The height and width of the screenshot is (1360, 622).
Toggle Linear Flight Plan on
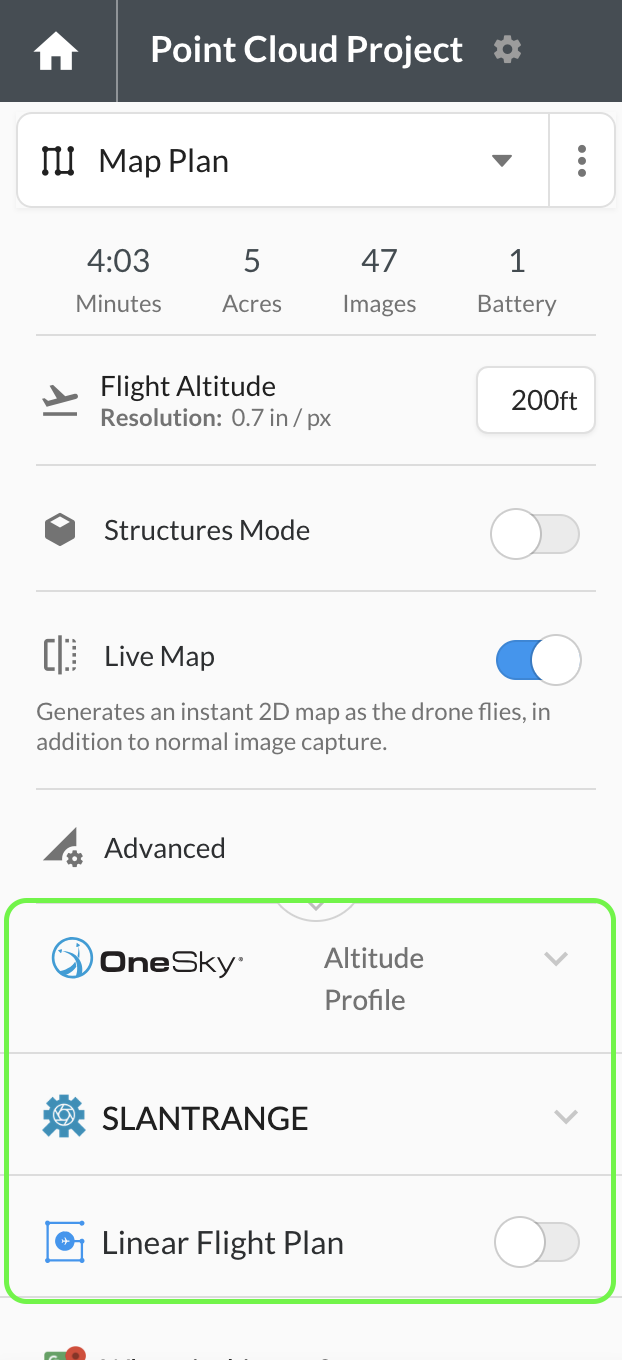[537, 1243]
